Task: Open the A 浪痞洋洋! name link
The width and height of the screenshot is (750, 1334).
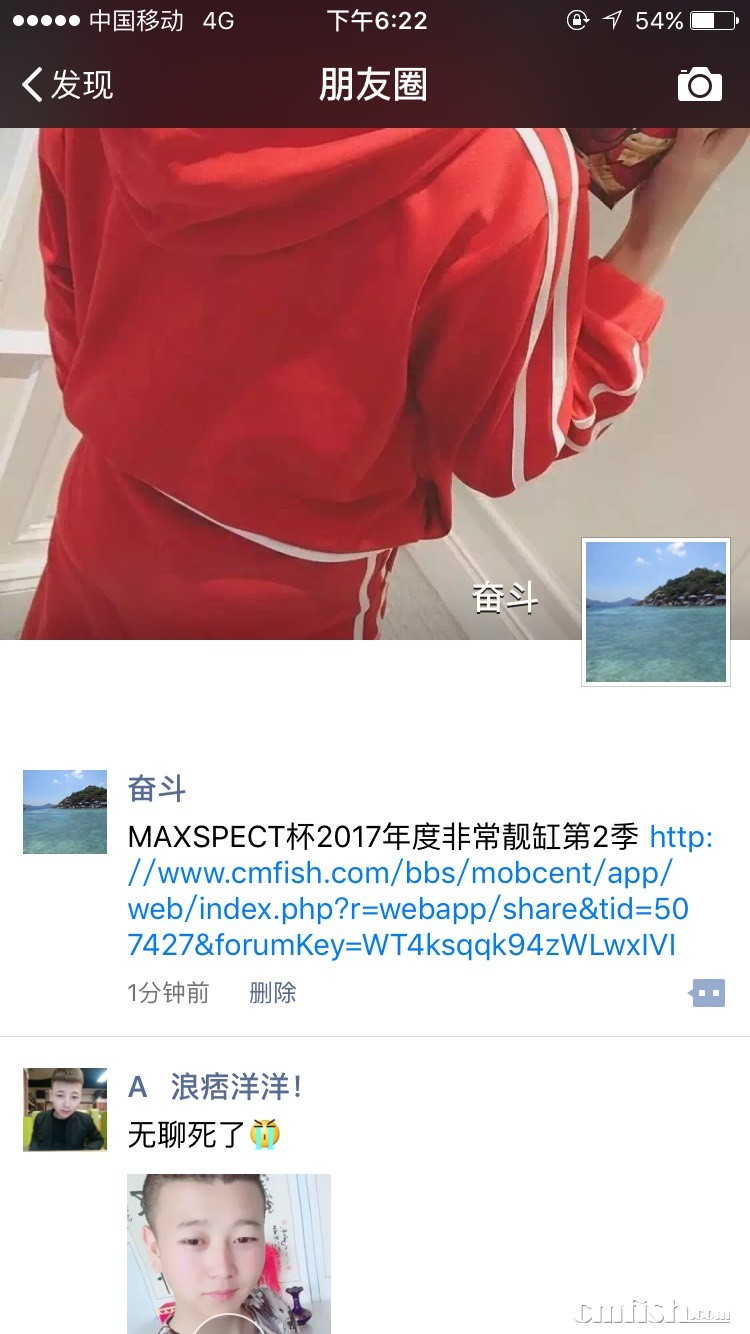Action: click(x=215, y=1087)
